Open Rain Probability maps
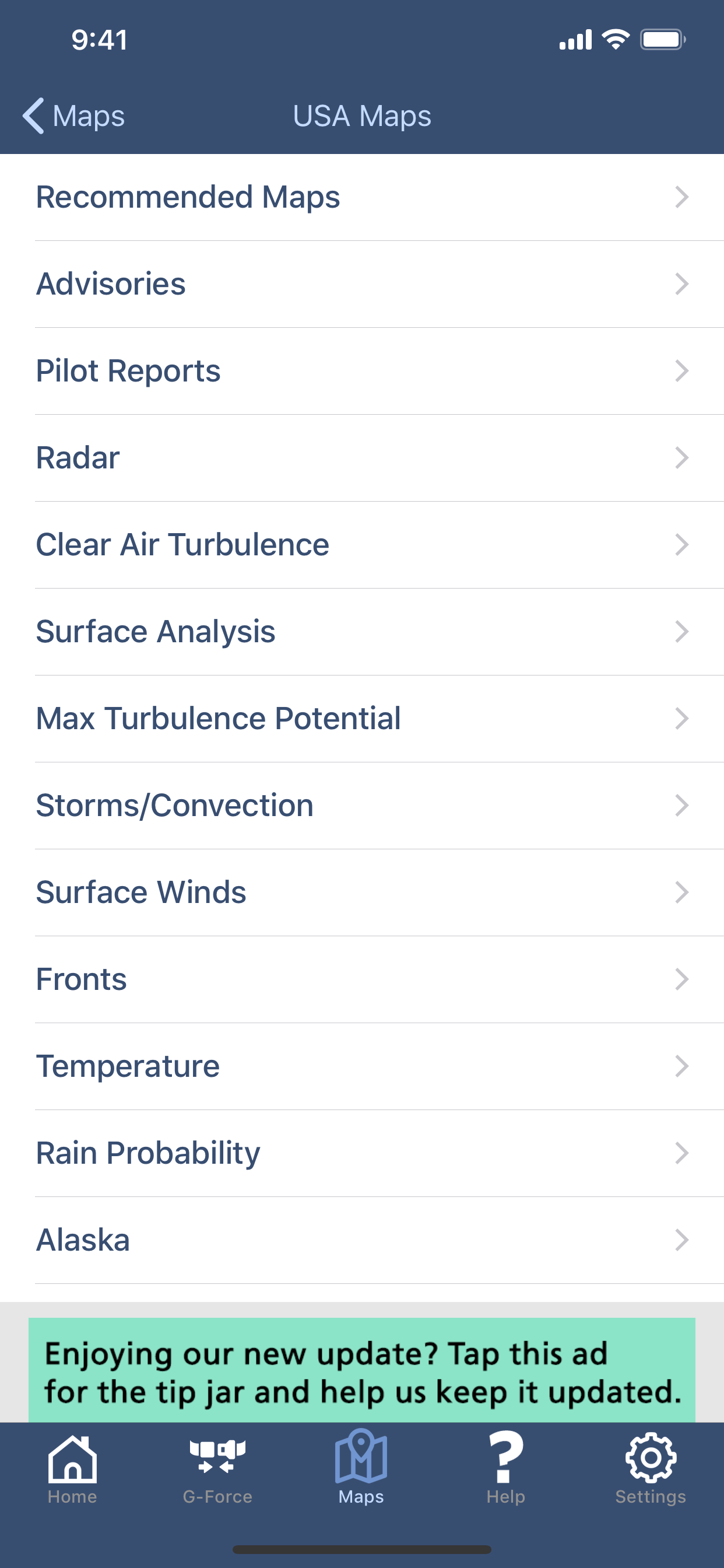Viewport: 724px width, 1568px height. coord(361,1153)
